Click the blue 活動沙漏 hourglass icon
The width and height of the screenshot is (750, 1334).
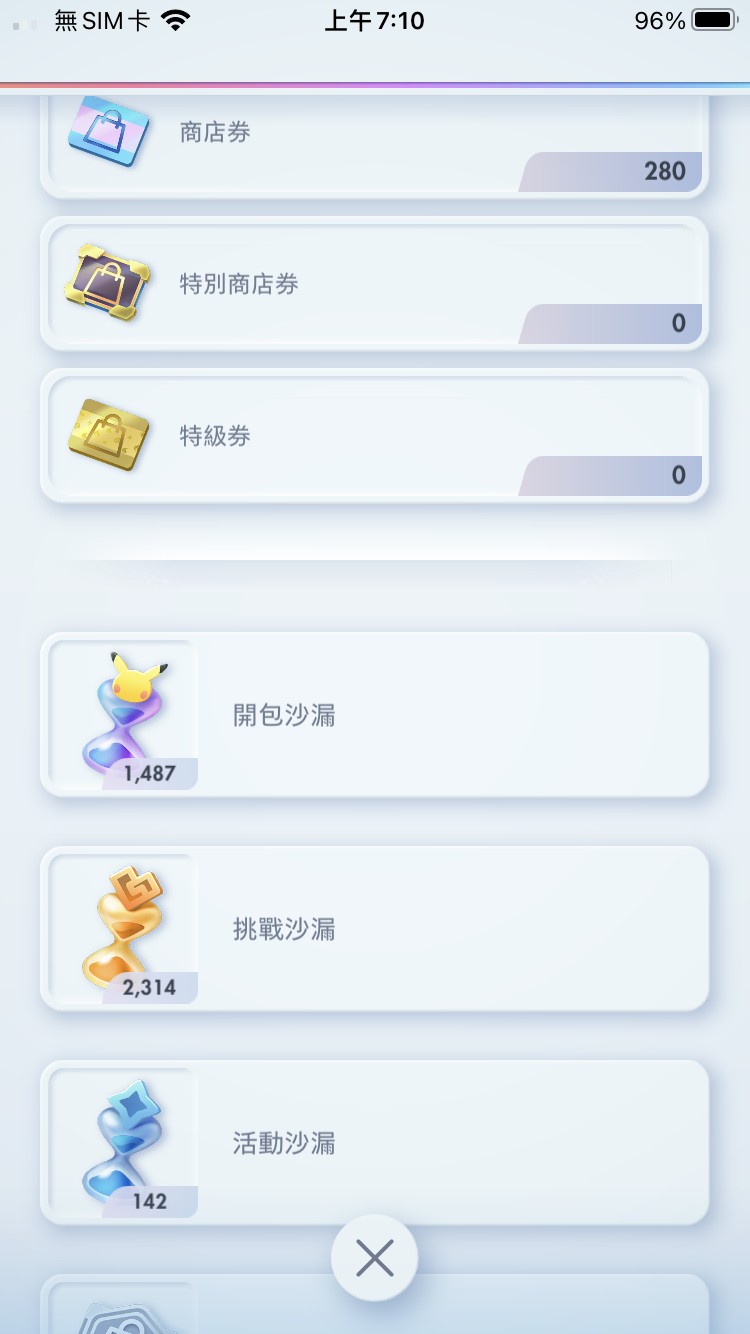click(x=122, y=1134)
